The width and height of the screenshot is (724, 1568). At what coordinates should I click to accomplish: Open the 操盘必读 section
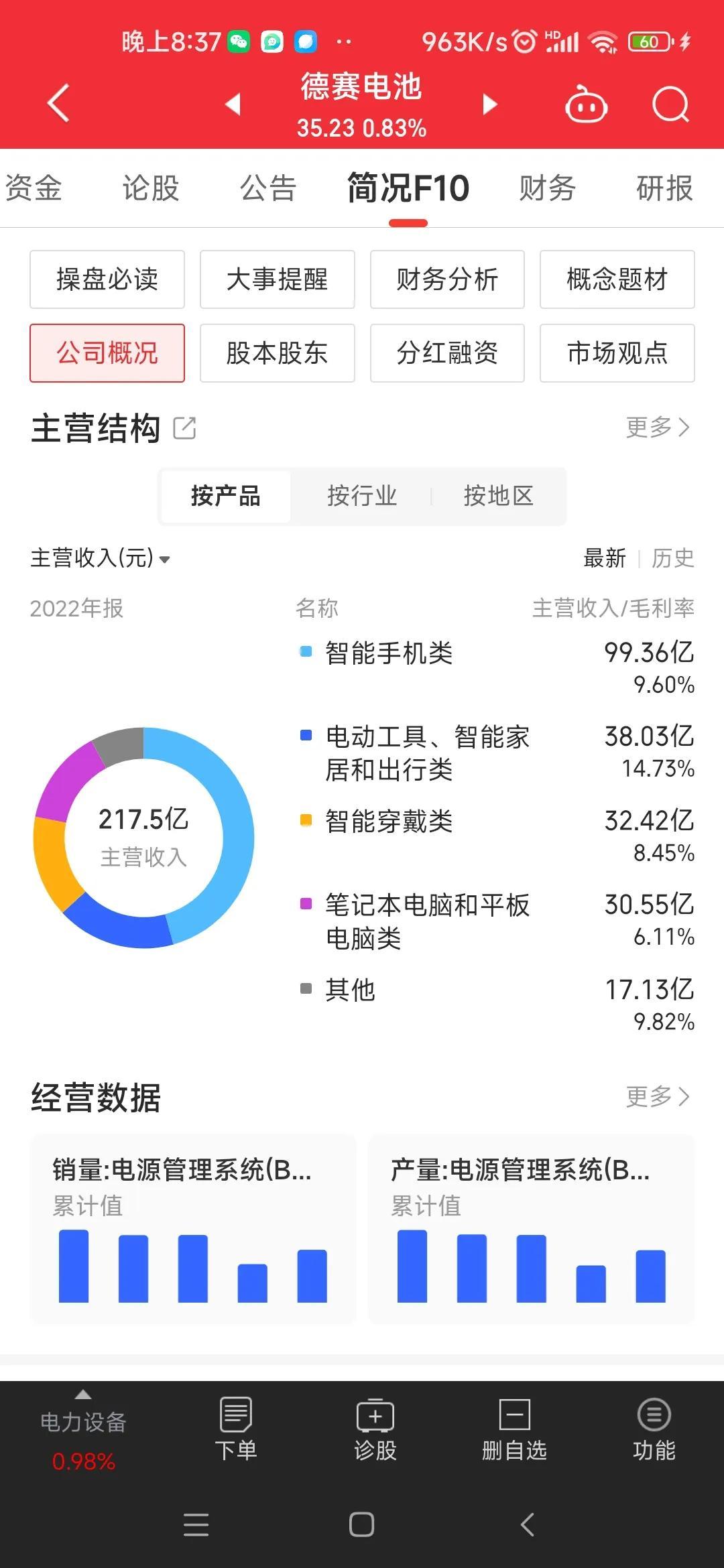(x=107, y=279)
